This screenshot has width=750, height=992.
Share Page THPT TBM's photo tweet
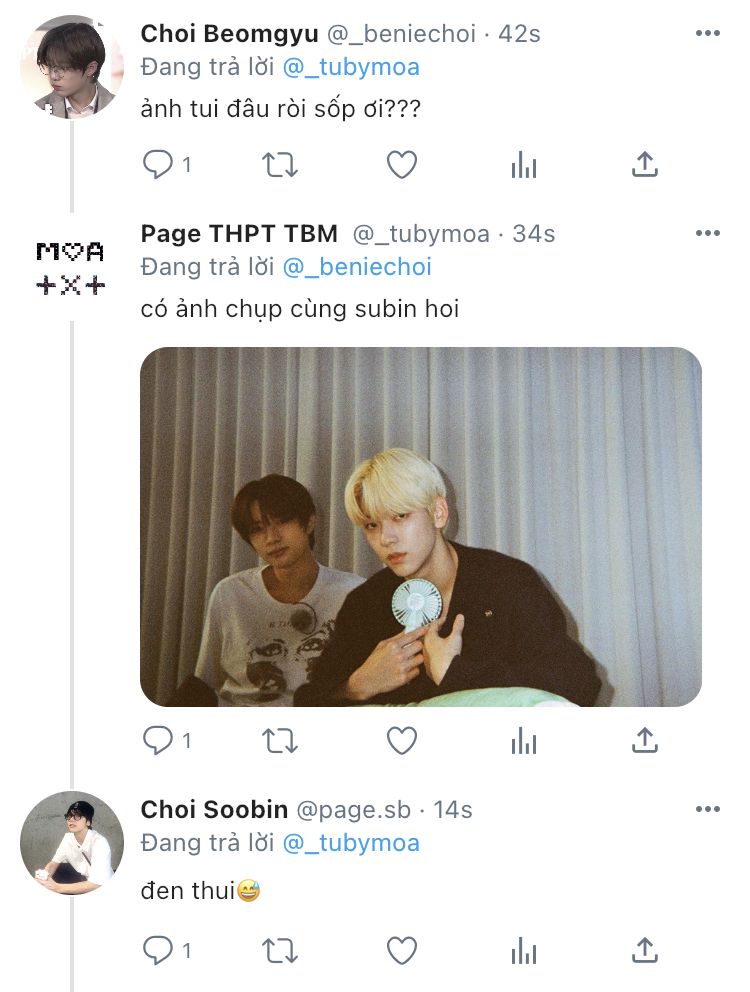pos(645,740)
